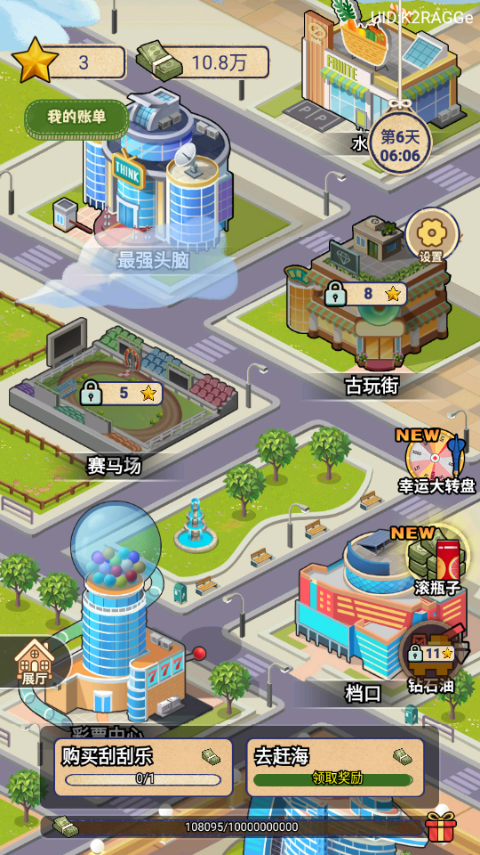The width and height of the screenshot is (480, 855).
Task: Open the 展厅 showroom
Action: click(x=33, y=662)
